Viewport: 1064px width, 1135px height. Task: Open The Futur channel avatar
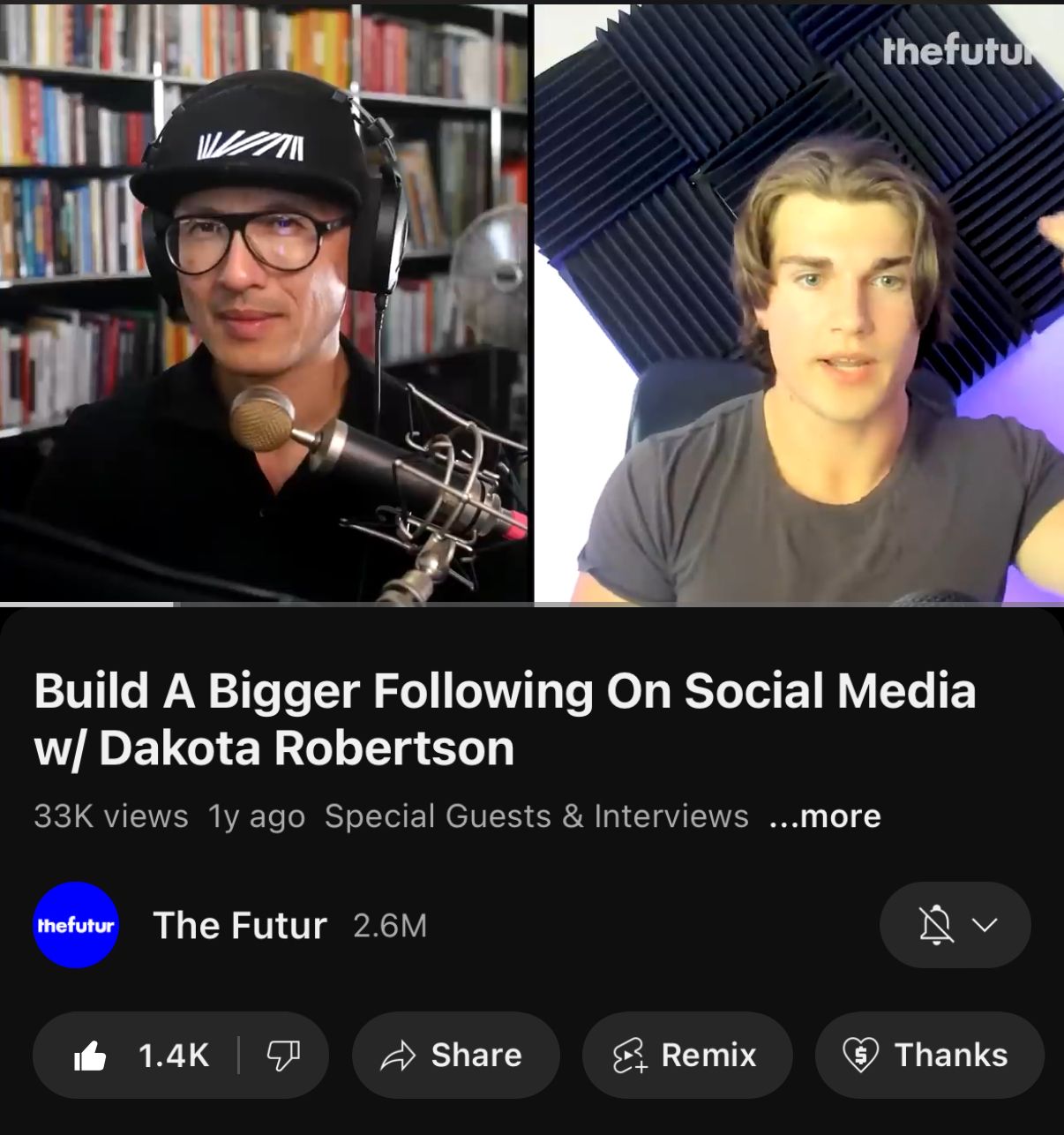click(x=76, y=925)
